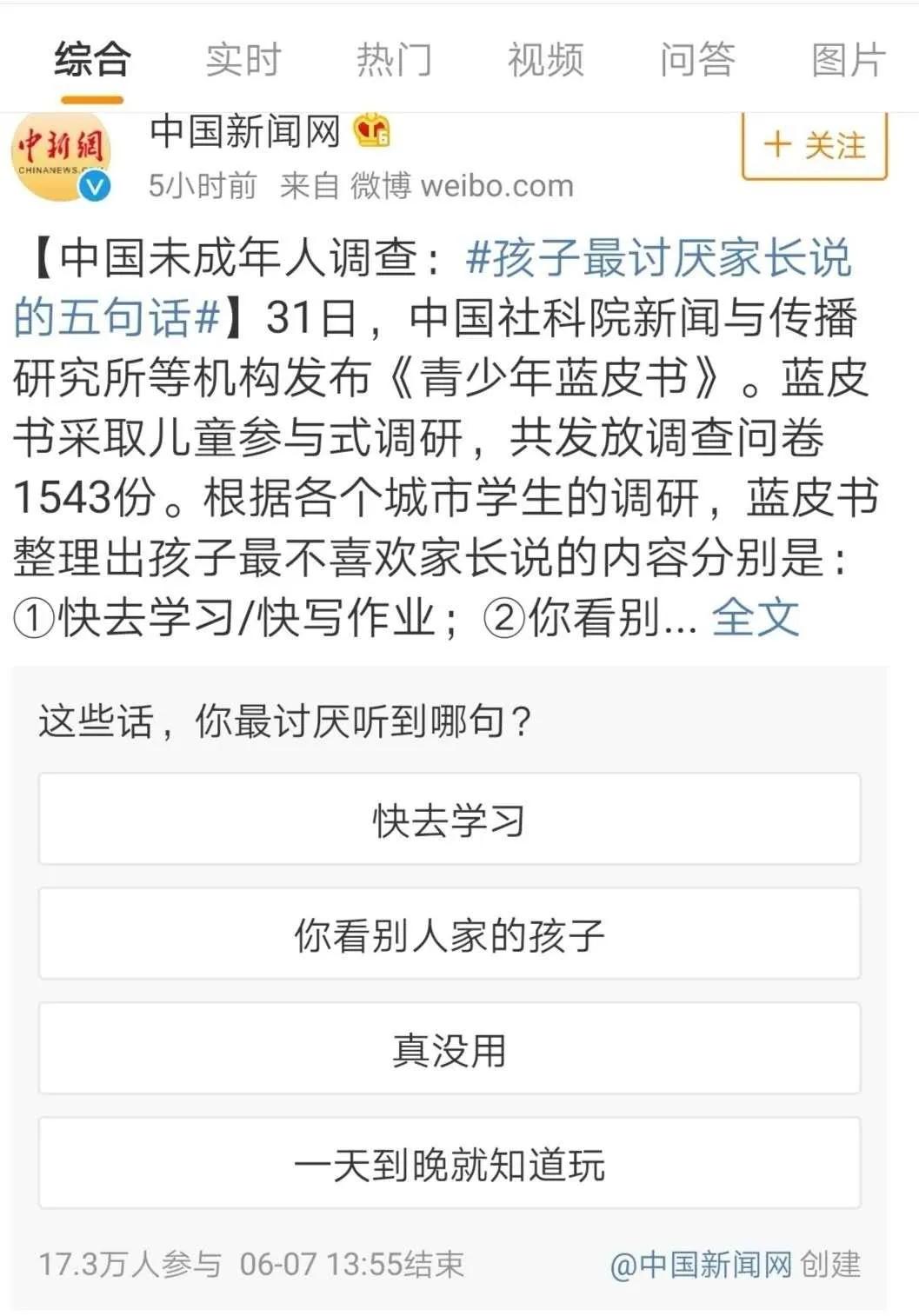The image size is (919, 1316).
Task: Go to the 问答 tab
Action: coord(697,61)
